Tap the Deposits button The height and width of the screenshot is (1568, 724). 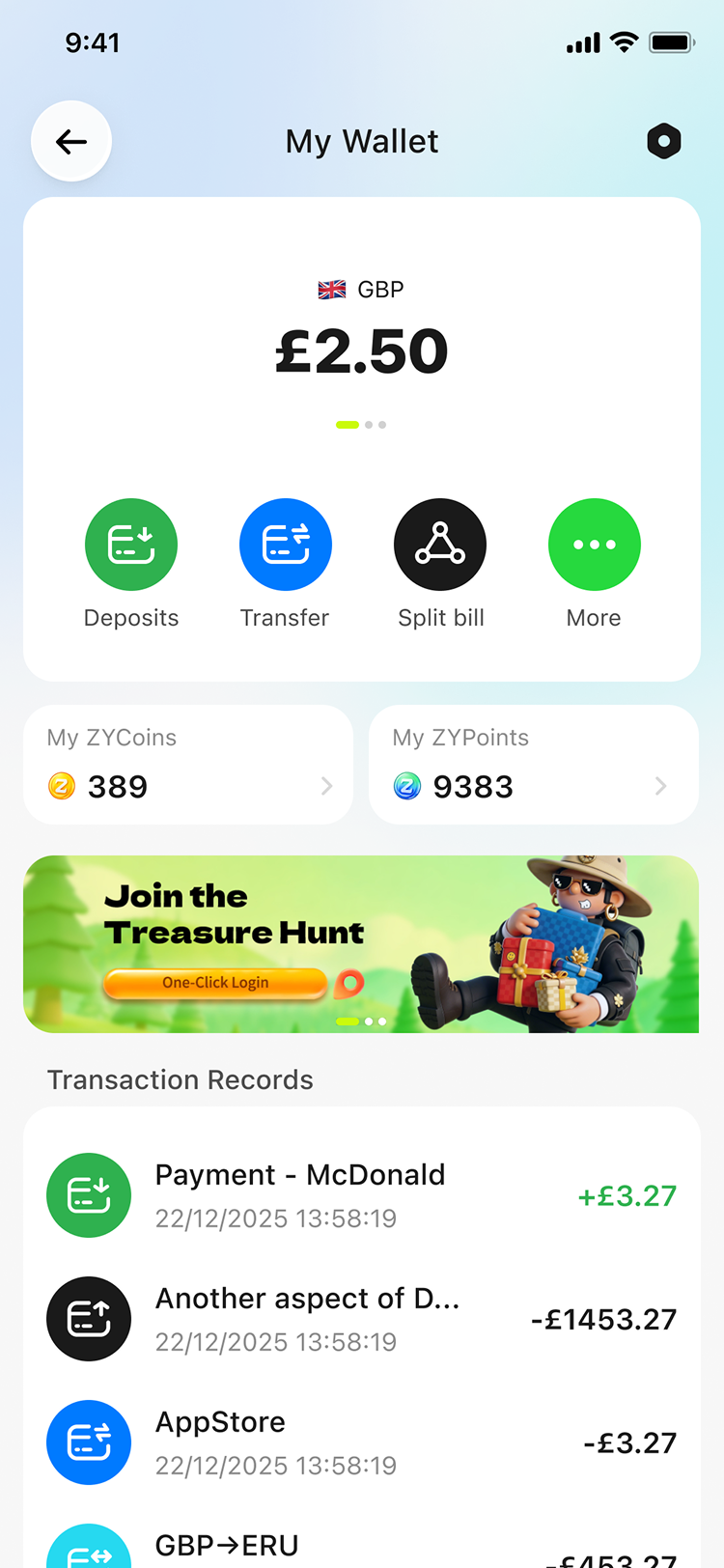(x=131, y=564)
